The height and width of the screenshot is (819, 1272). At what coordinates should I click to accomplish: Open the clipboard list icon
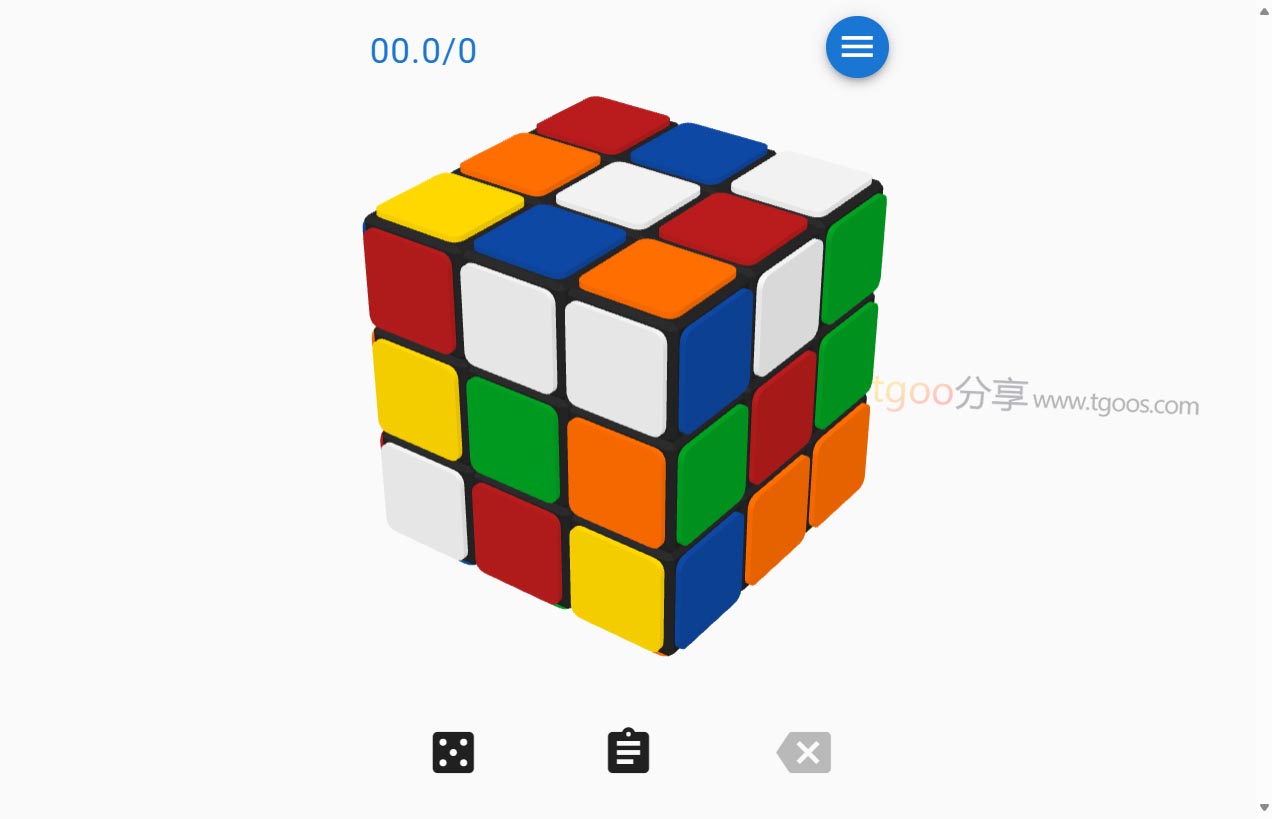point(628,751)
